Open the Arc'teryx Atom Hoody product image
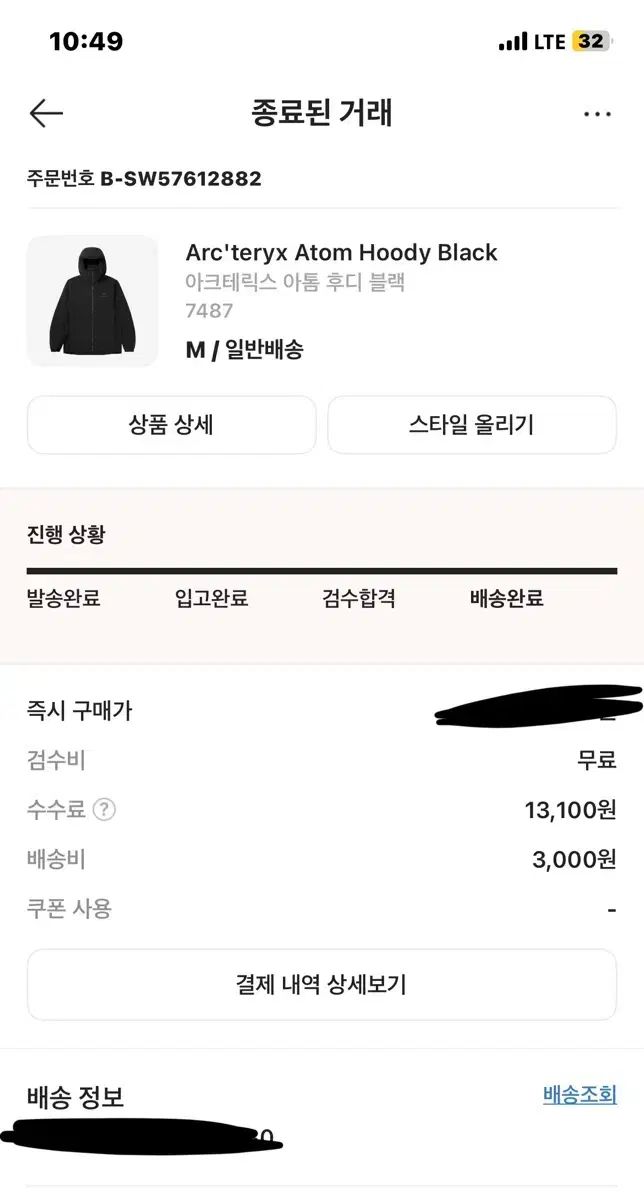 tap(92, 301)
